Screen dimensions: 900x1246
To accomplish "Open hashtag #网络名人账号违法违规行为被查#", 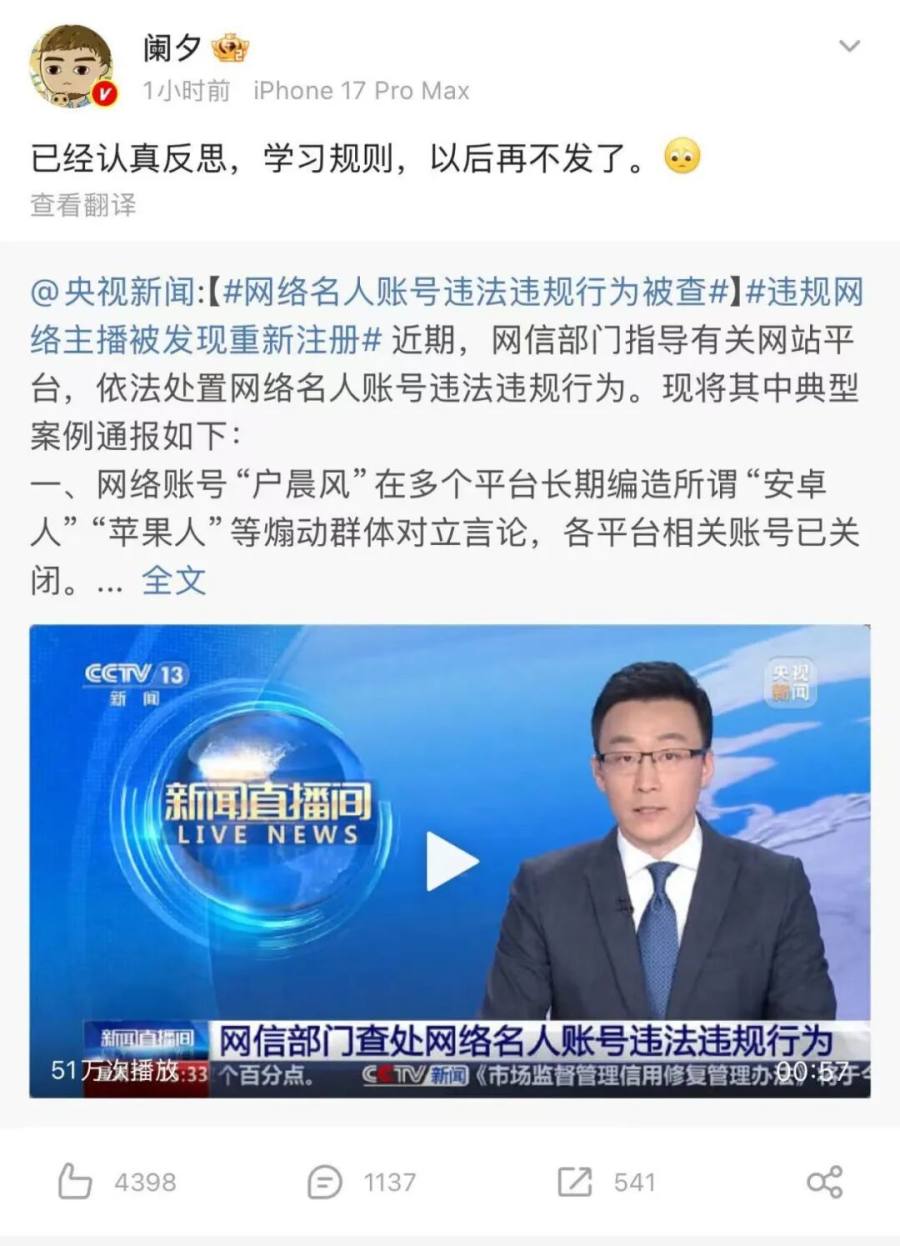I will (x=474, y=292).
